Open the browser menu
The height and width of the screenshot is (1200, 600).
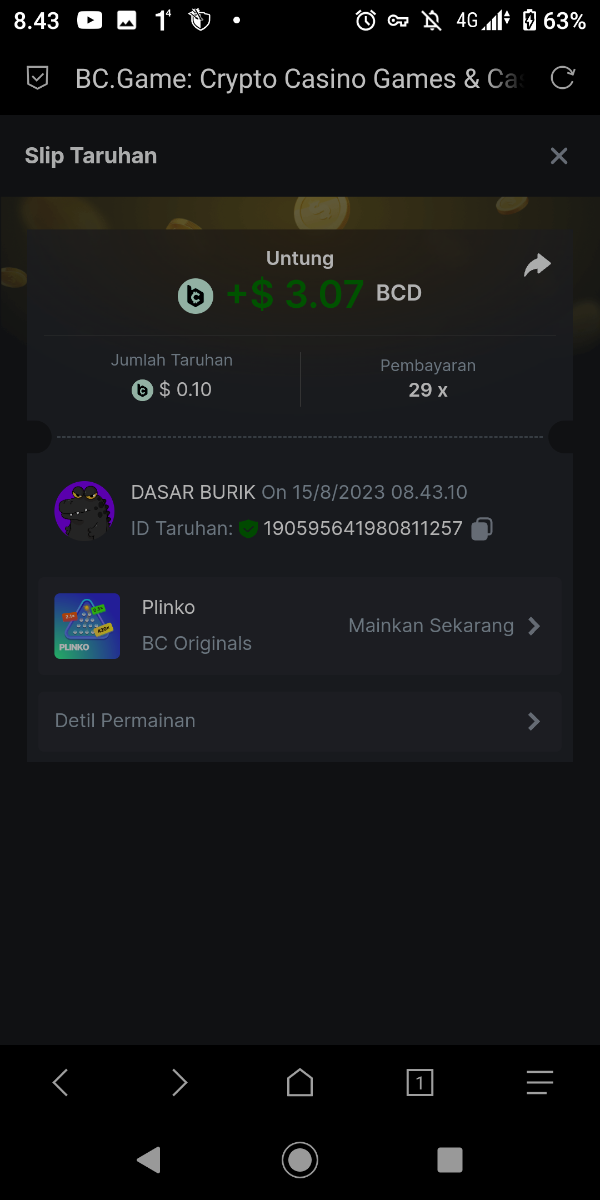540,1082
